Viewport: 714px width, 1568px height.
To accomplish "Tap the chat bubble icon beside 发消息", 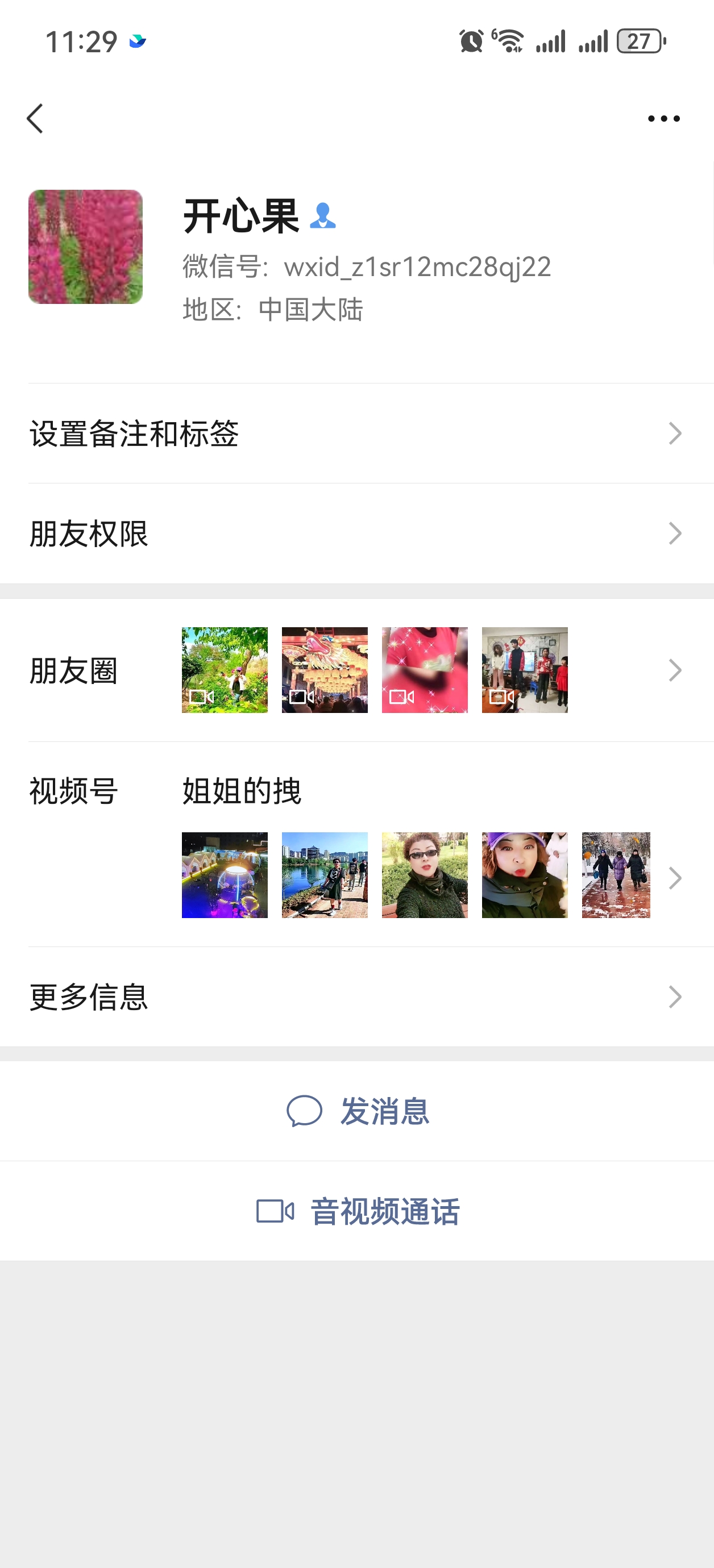I will [305, 1111].
